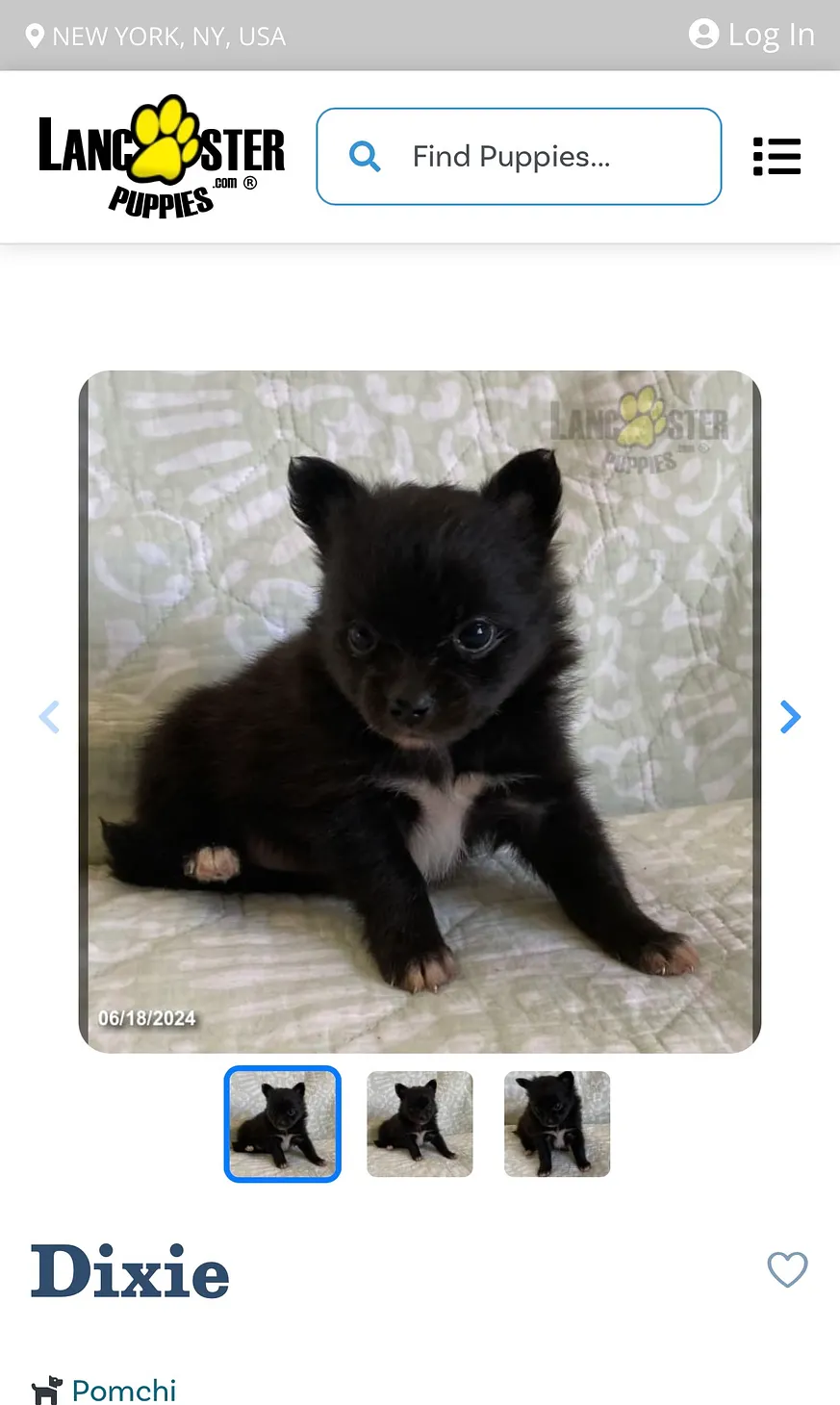840x1405 pixels.
Task: Show the next puppy photo
Action: [x=790, y=716]
